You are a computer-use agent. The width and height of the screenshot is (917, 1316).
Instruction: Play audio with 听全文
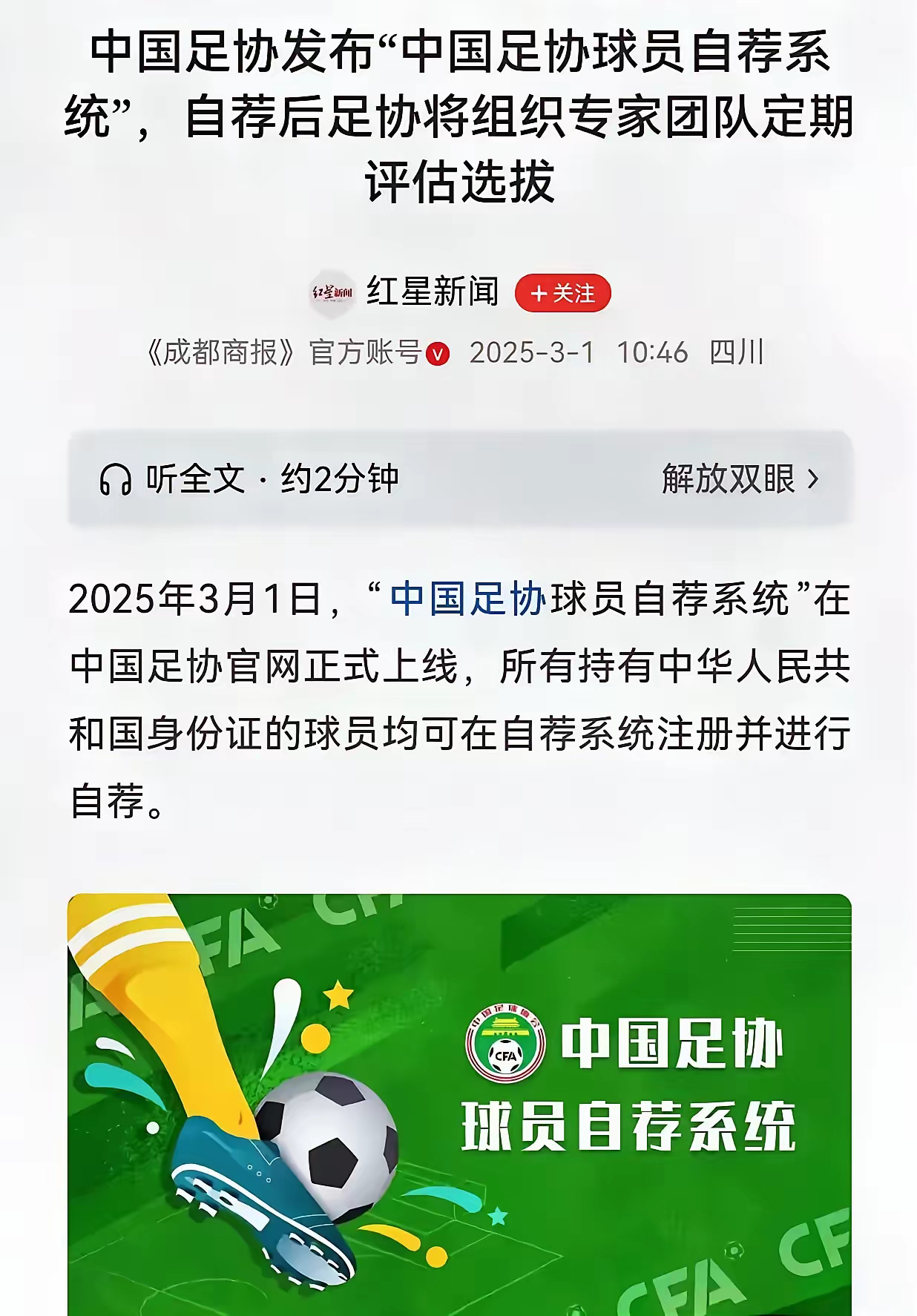[x=249, y=479]
